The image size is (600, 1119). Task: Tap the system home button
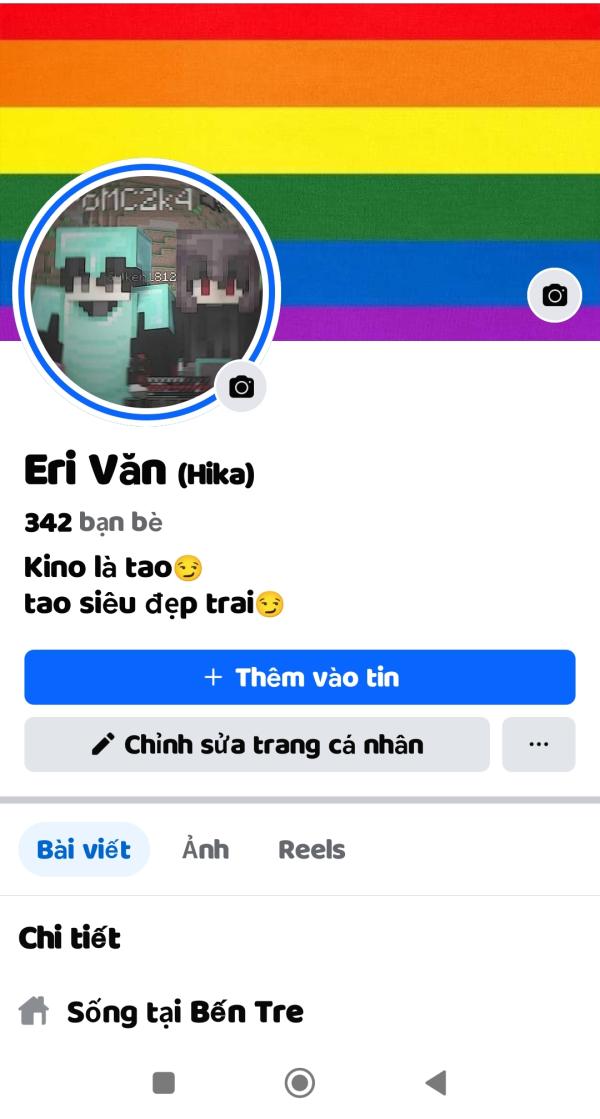click(x=299, y=1082)
